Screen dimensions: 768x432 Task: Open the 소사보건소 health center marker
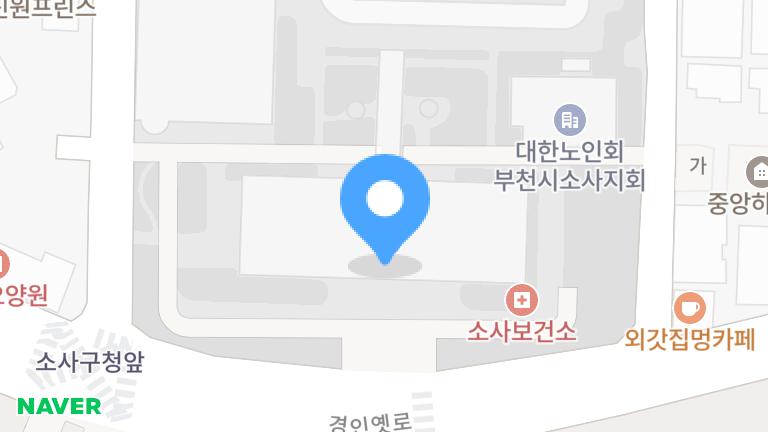coord(521,299)
